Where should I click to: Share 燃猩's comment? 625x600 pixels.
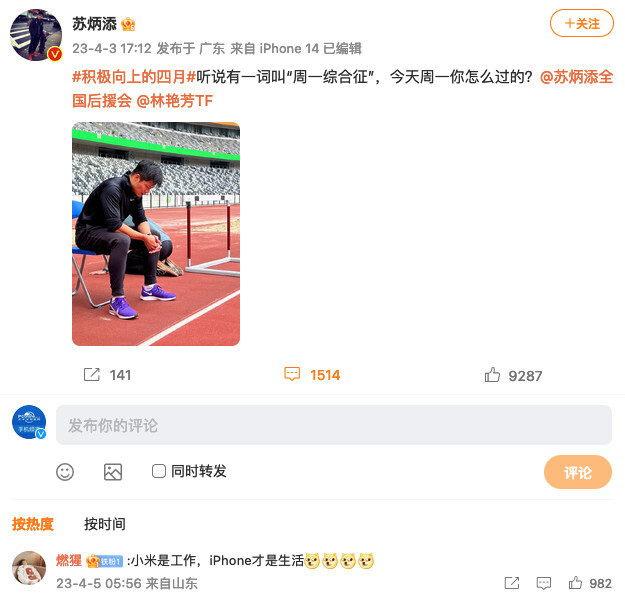[511, 583]
